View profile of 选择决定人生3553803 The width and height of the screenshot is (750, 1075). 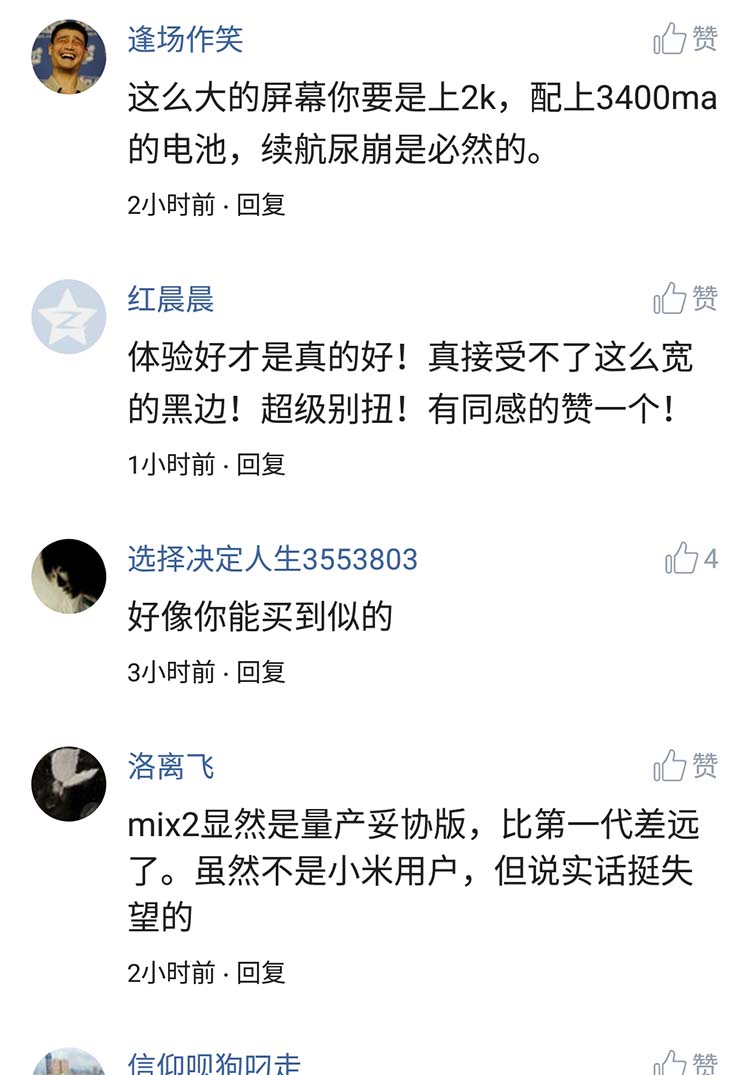pyautogui.click(x=272, y=559)
